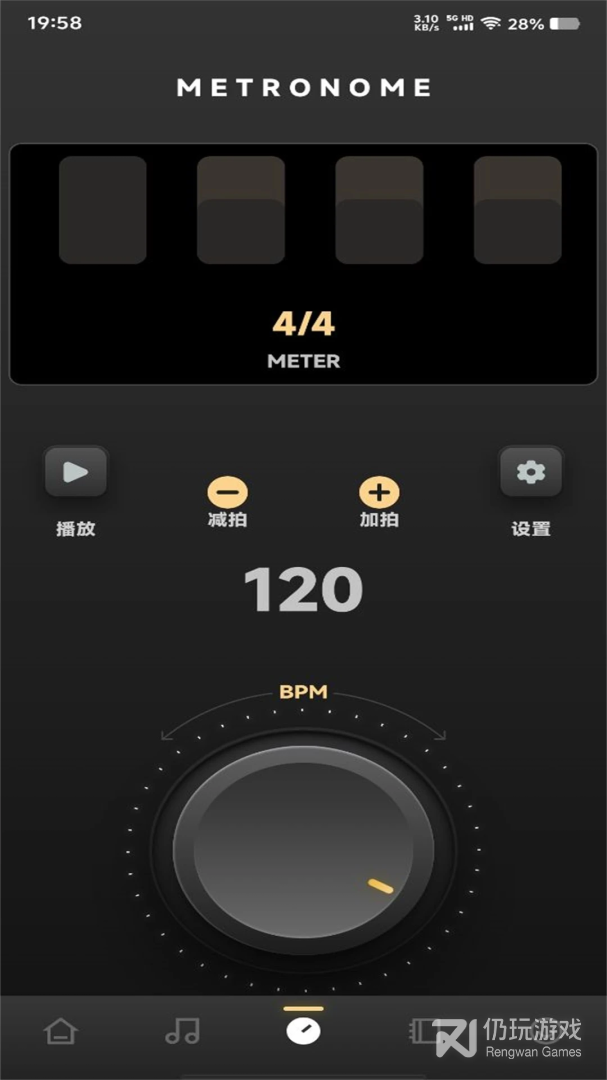Switch to the home tab
Image resolution: width=607 pixels, height=1080 pixels.
point(61,1032)
